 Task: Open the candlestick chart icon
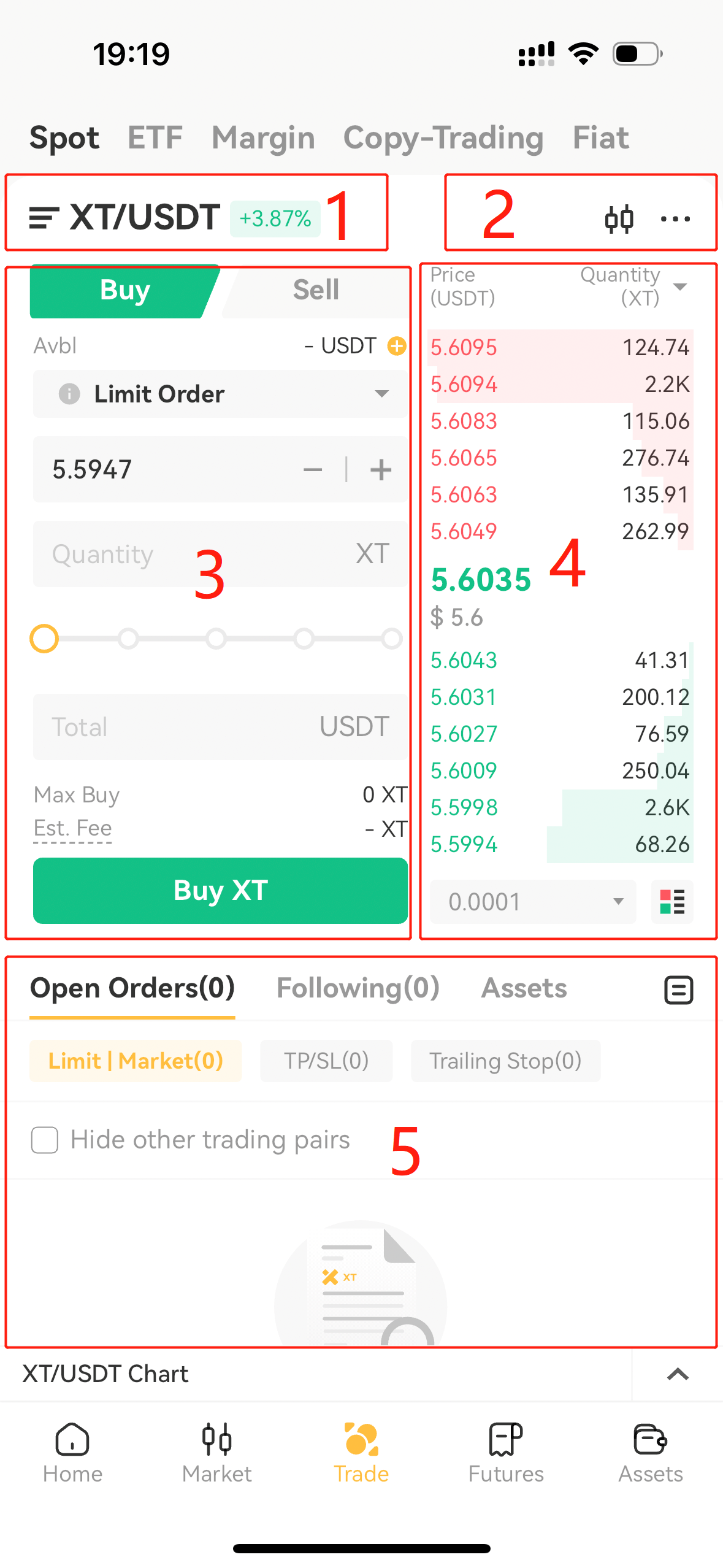click(619, 219)
